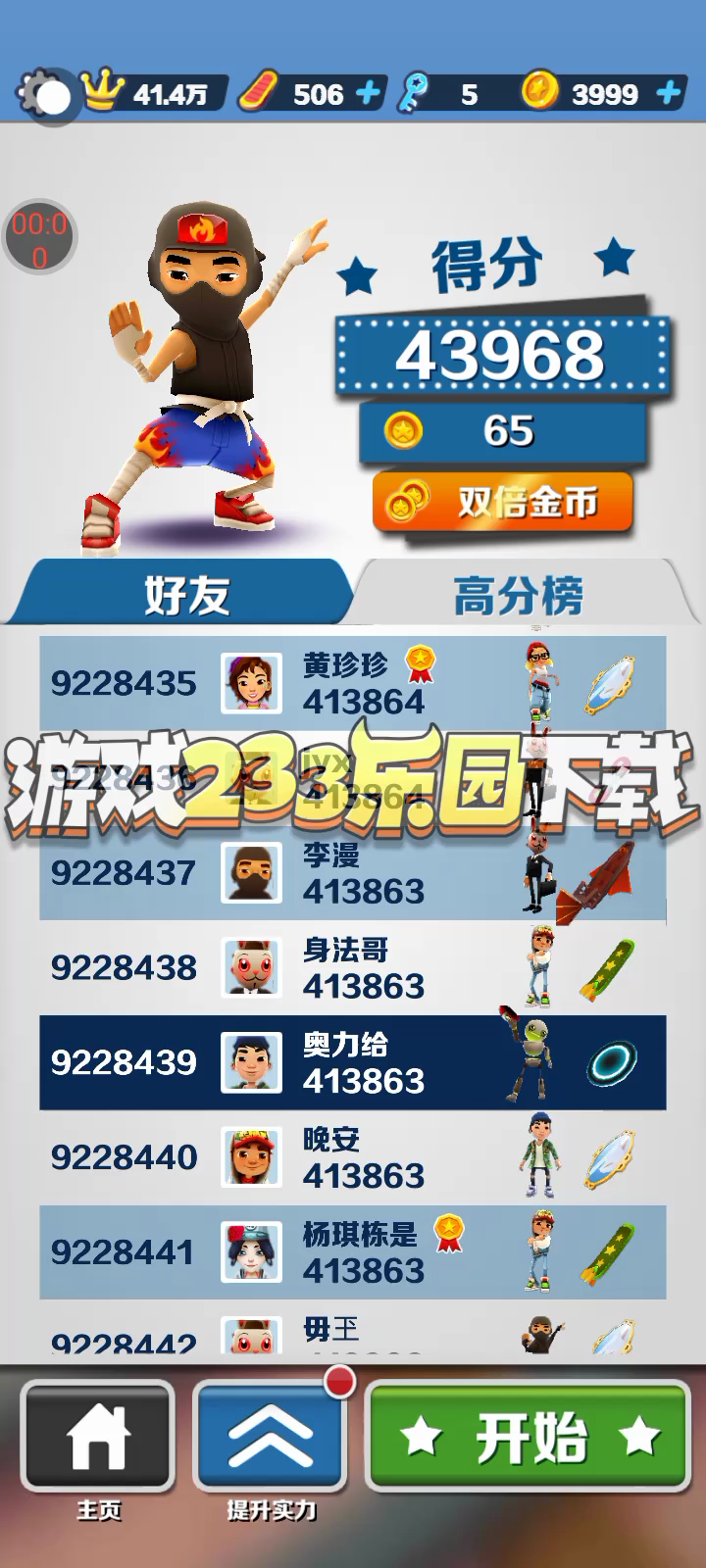The image size is (706, 1568).
Task: Start a new run with 开始
Action: [529, 1436]
